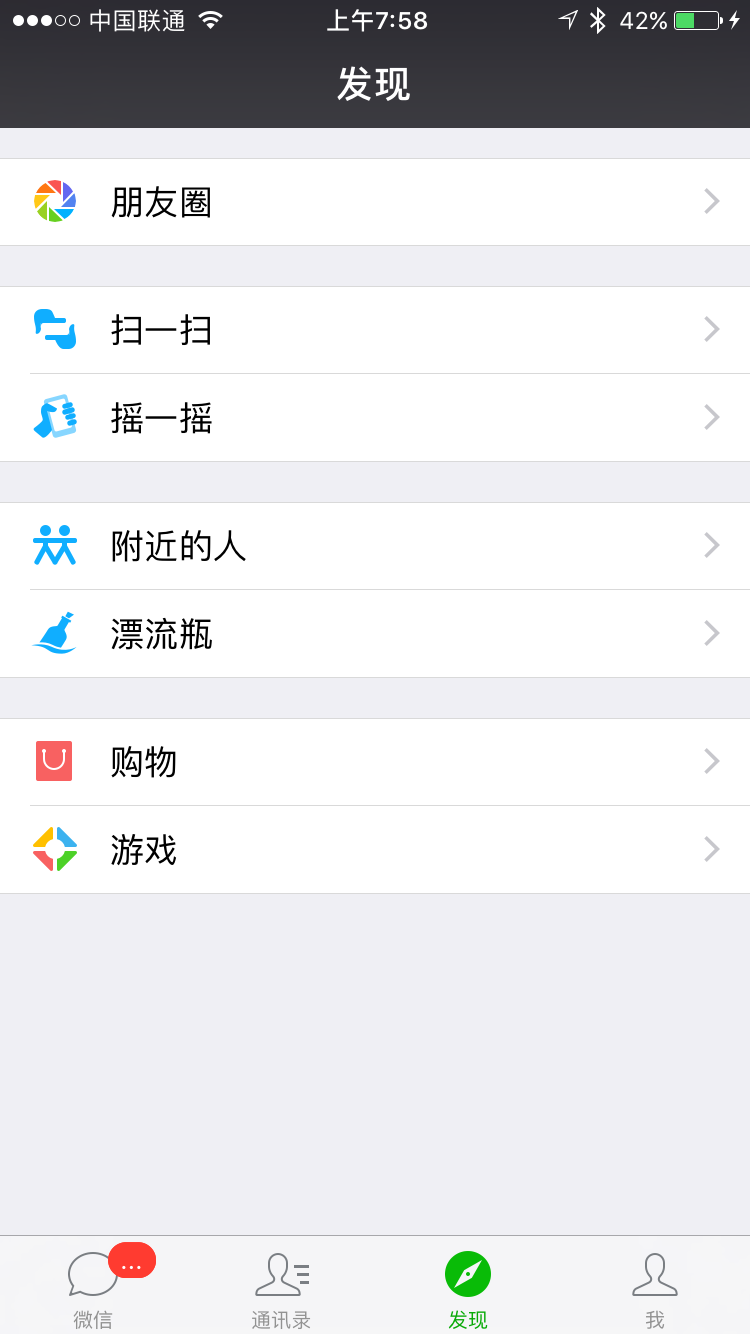
Task: Open 朋友圈 (Moments)
Action: tap(375, 202)
